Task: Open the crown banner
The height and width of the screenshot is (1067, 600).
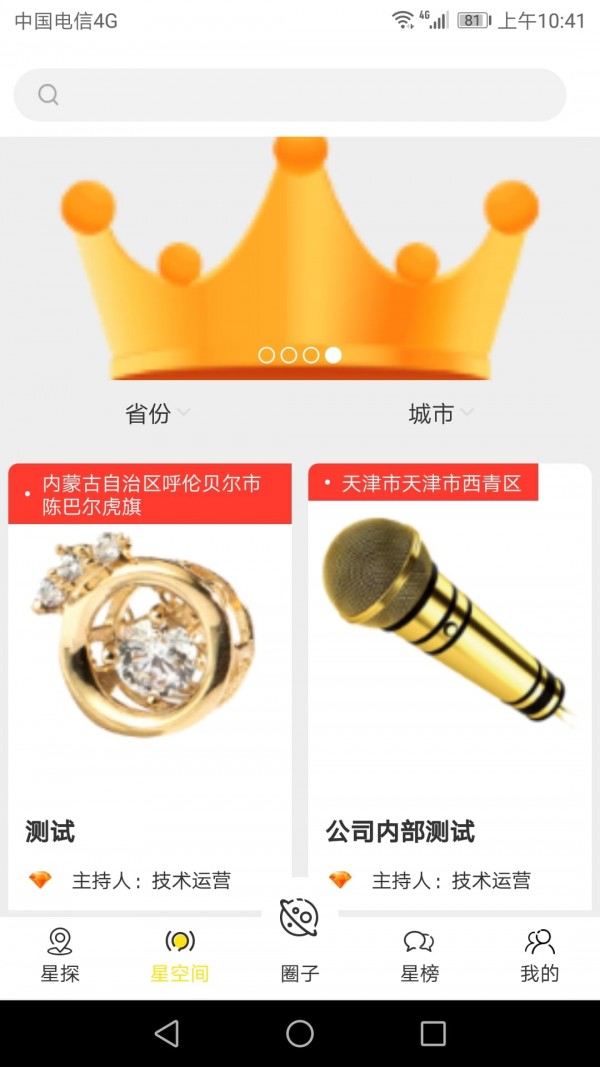Action: pos(300,260)
